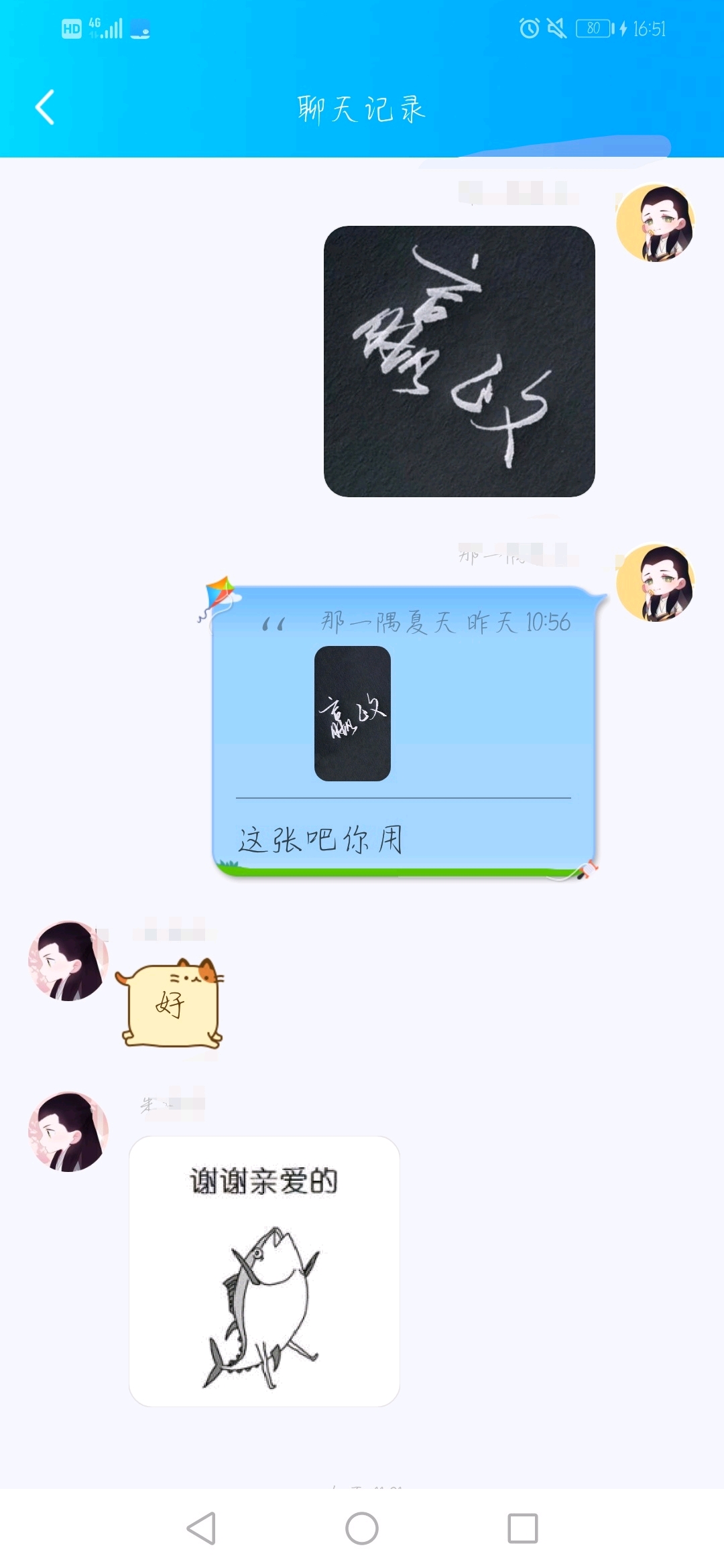Open the large black signature image message

point(459,361)
